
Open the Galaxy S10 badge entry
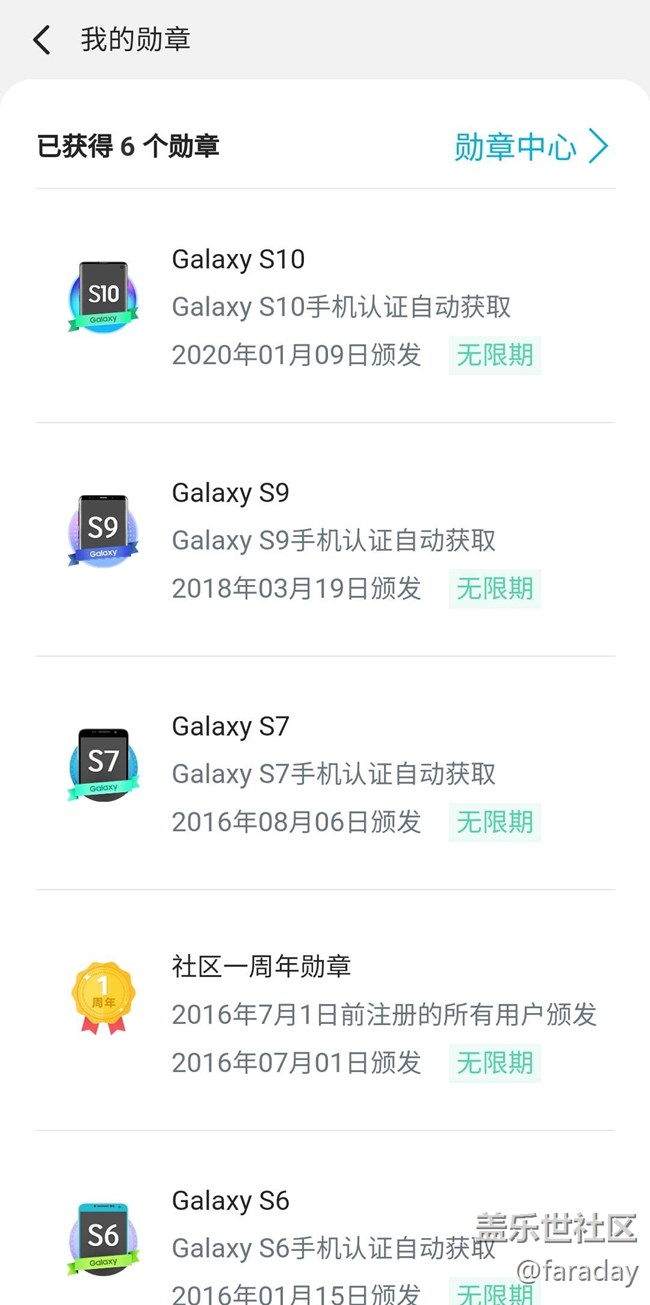coord(325,306)
